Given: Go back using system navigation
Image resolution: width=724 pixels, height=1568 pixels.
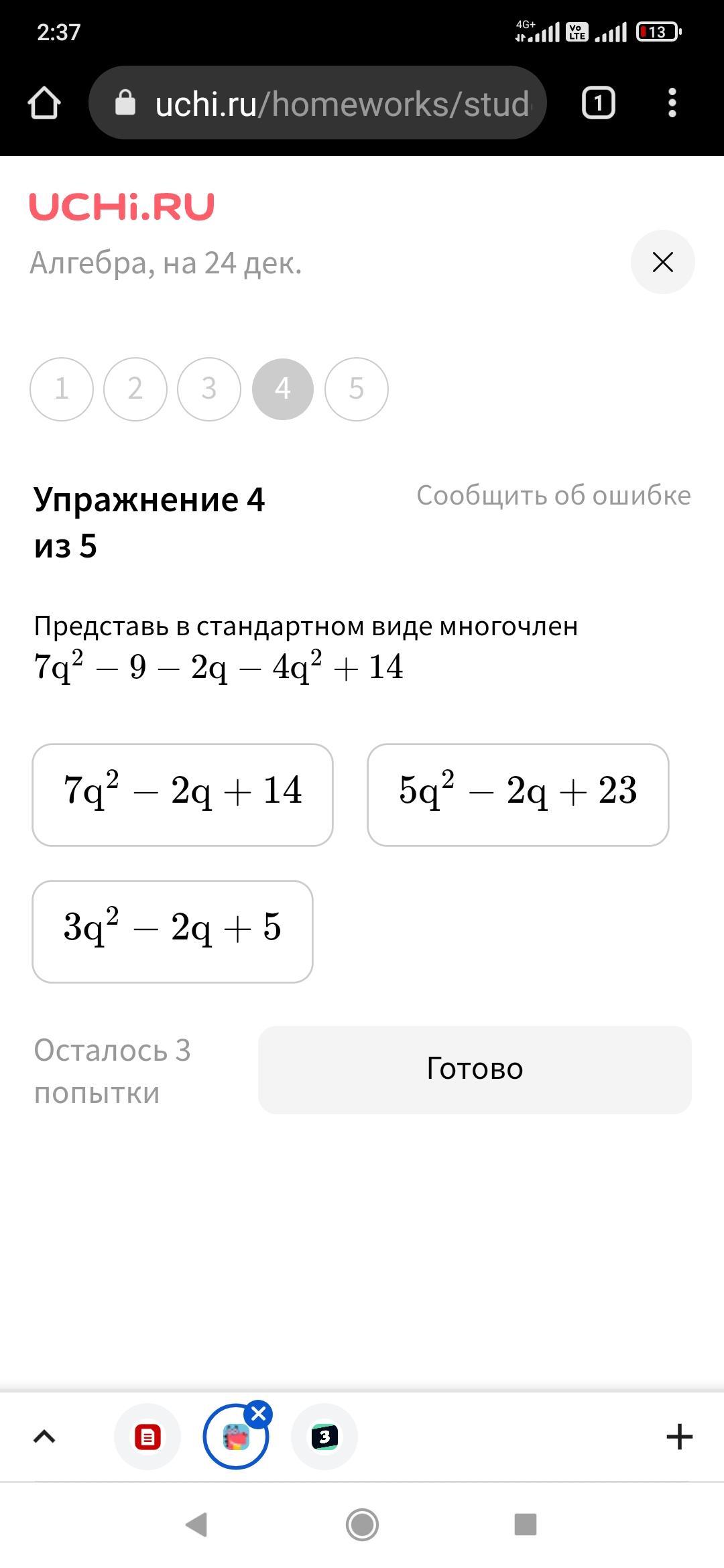Looking at the screenshot, I should pos(196,1524).
